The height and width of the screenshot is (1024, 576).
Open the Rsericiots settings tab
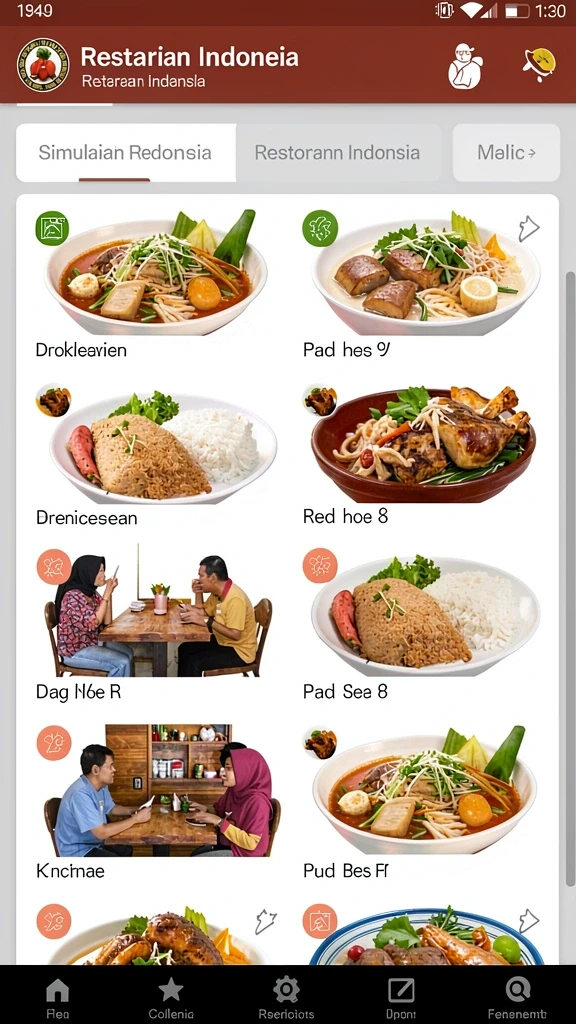coord(286,997)
